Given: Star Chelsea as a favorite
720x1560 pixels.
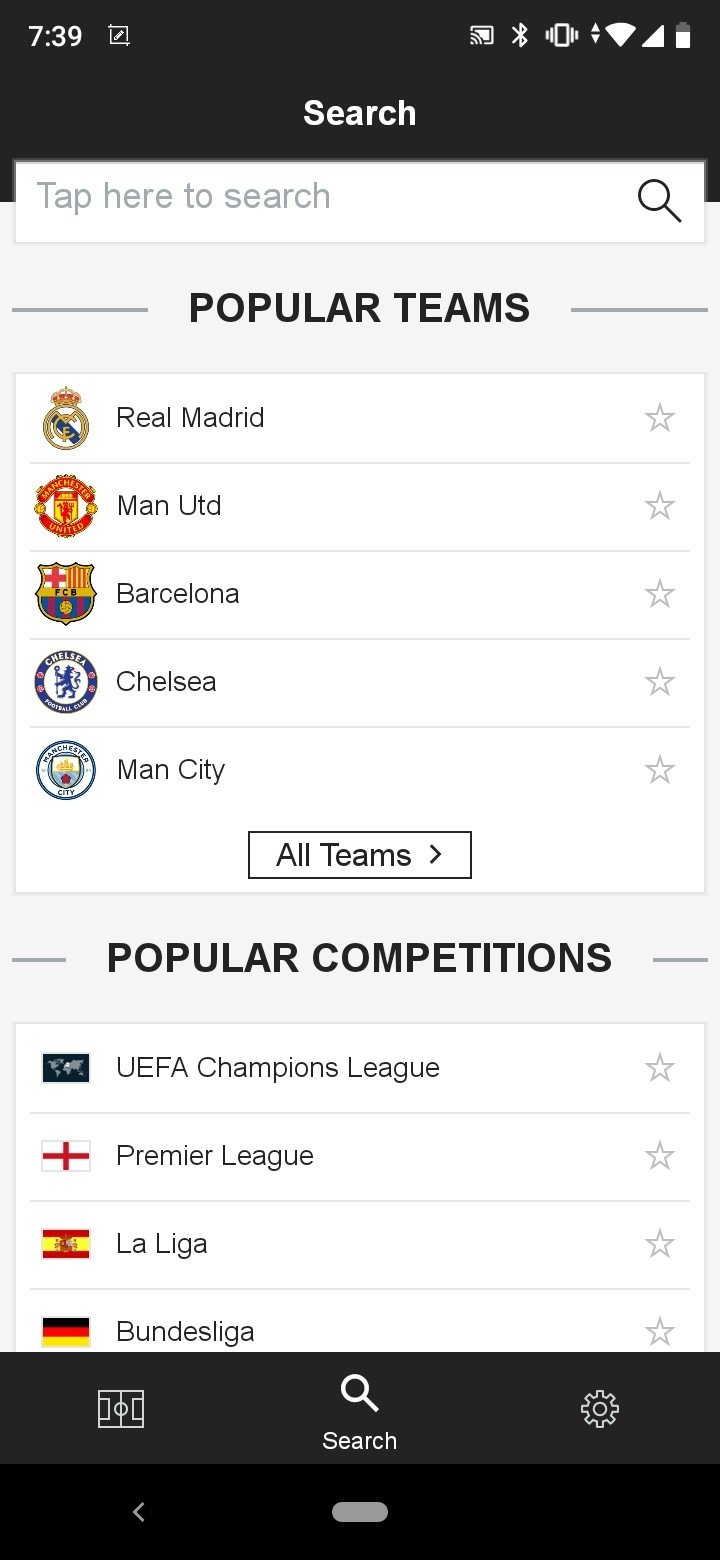Looking at the screenshot, I should pyautogui.click(x=660, y=682).
